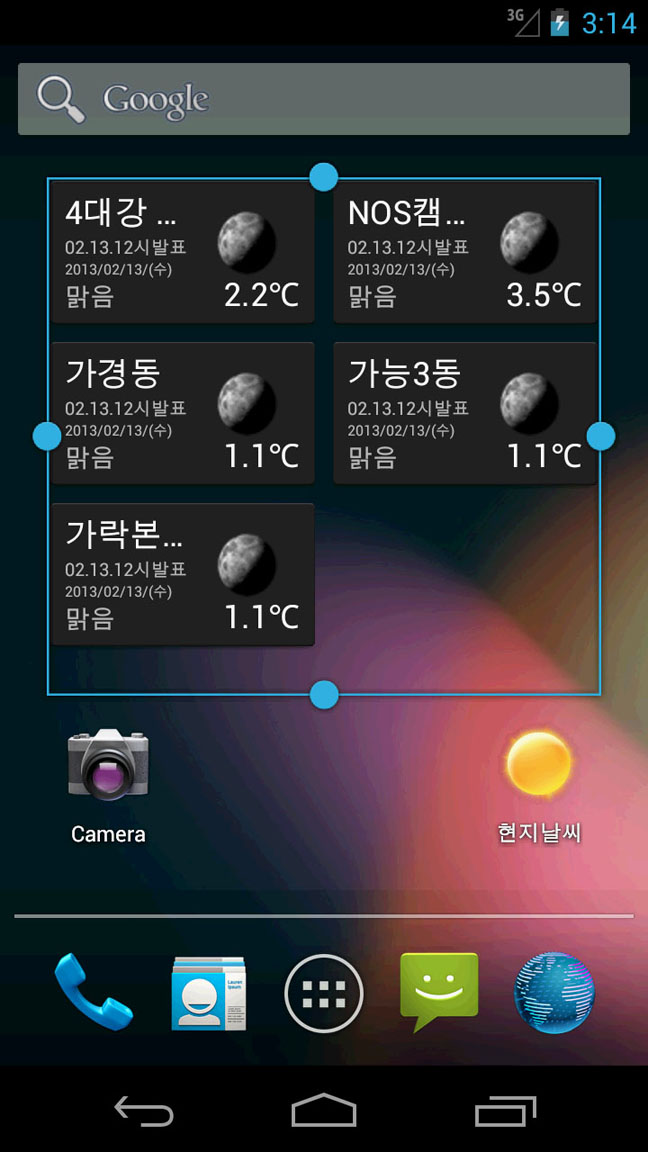648x1152 pixels.
Task: Open the 가경동 weather card
Action: click(183, 413)
